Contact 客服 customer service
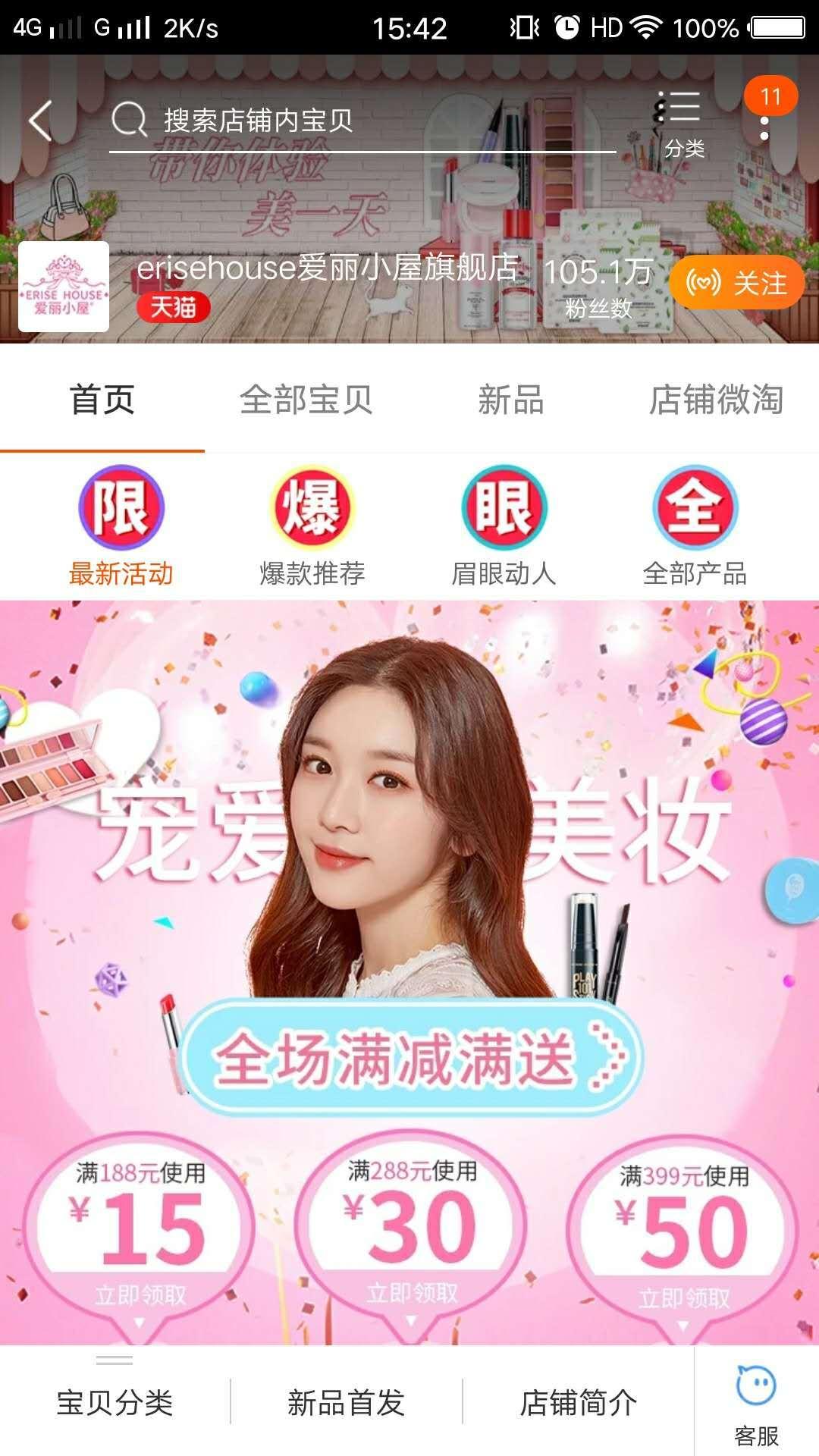The height and width of the screenshot is (1456, 819). click(756, 1403)
